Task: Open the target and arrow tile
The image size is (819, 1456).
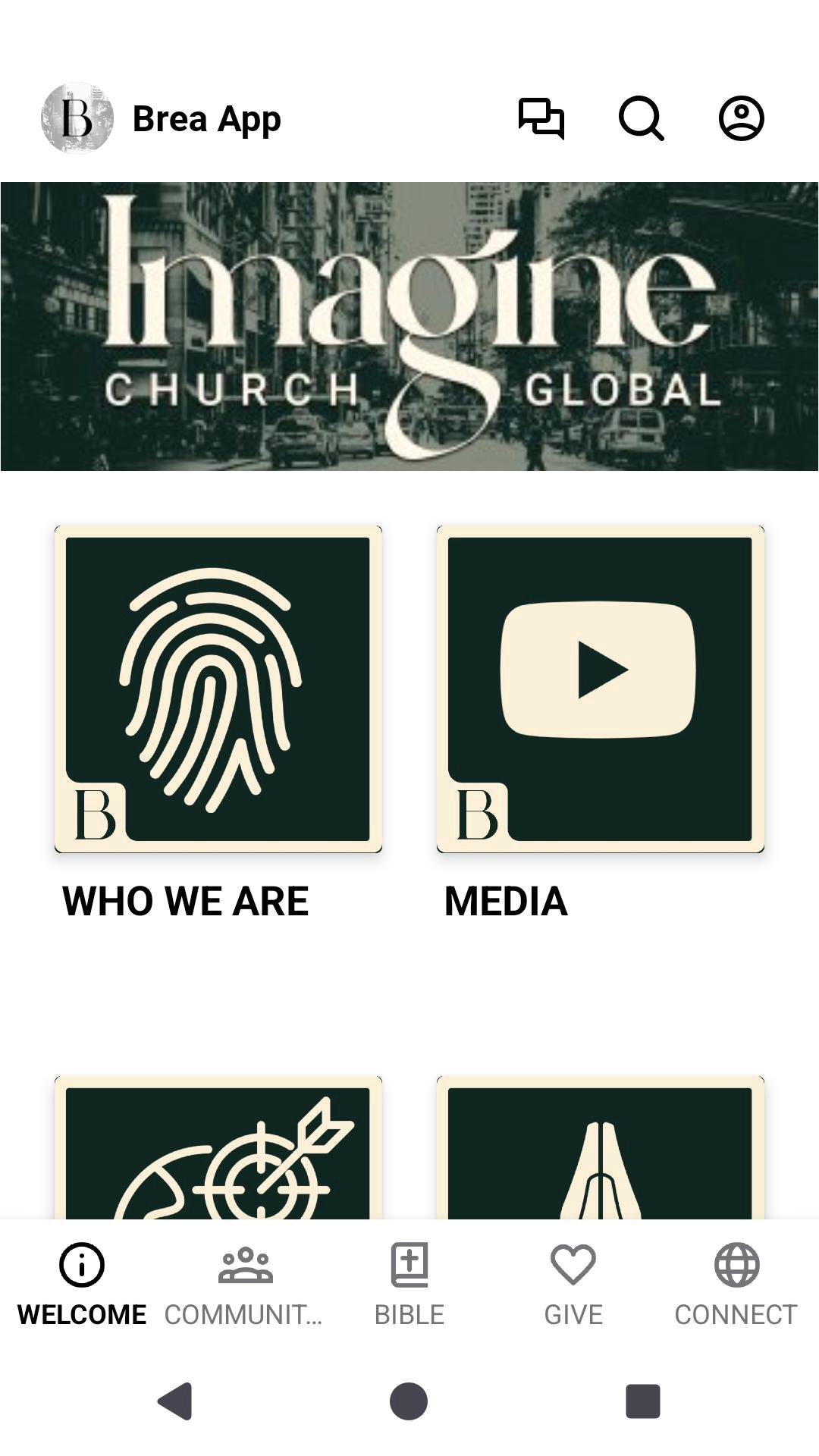Action: 218,1149
